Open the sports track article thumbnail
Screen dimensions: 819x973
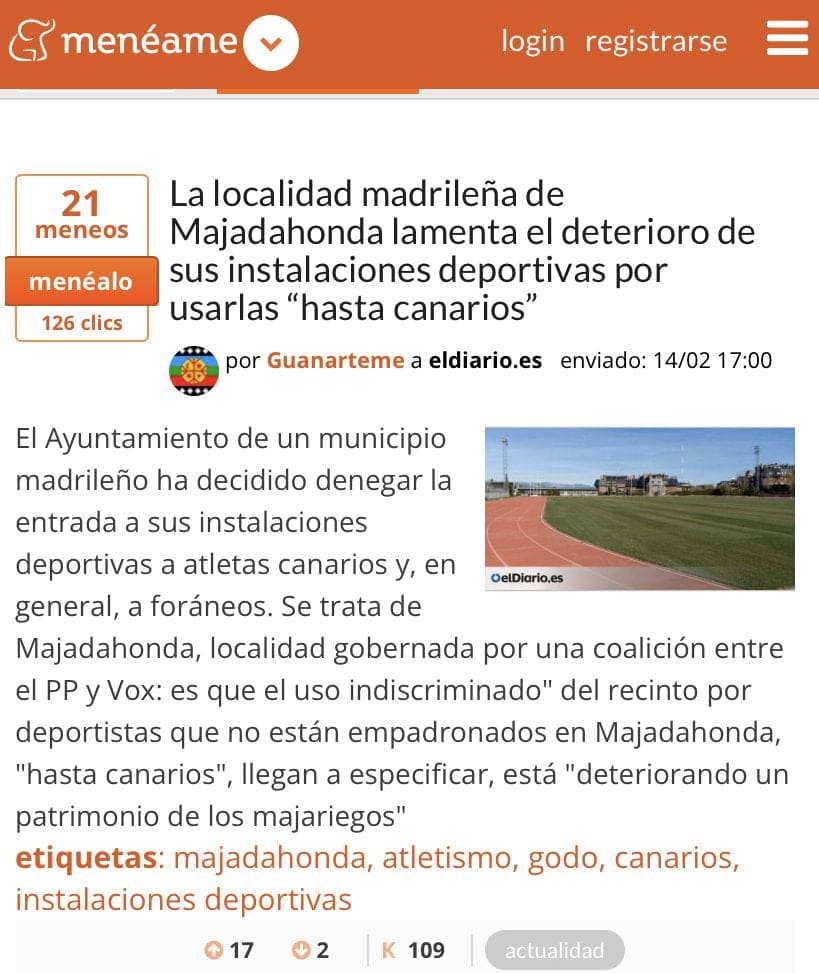(640, 509)
